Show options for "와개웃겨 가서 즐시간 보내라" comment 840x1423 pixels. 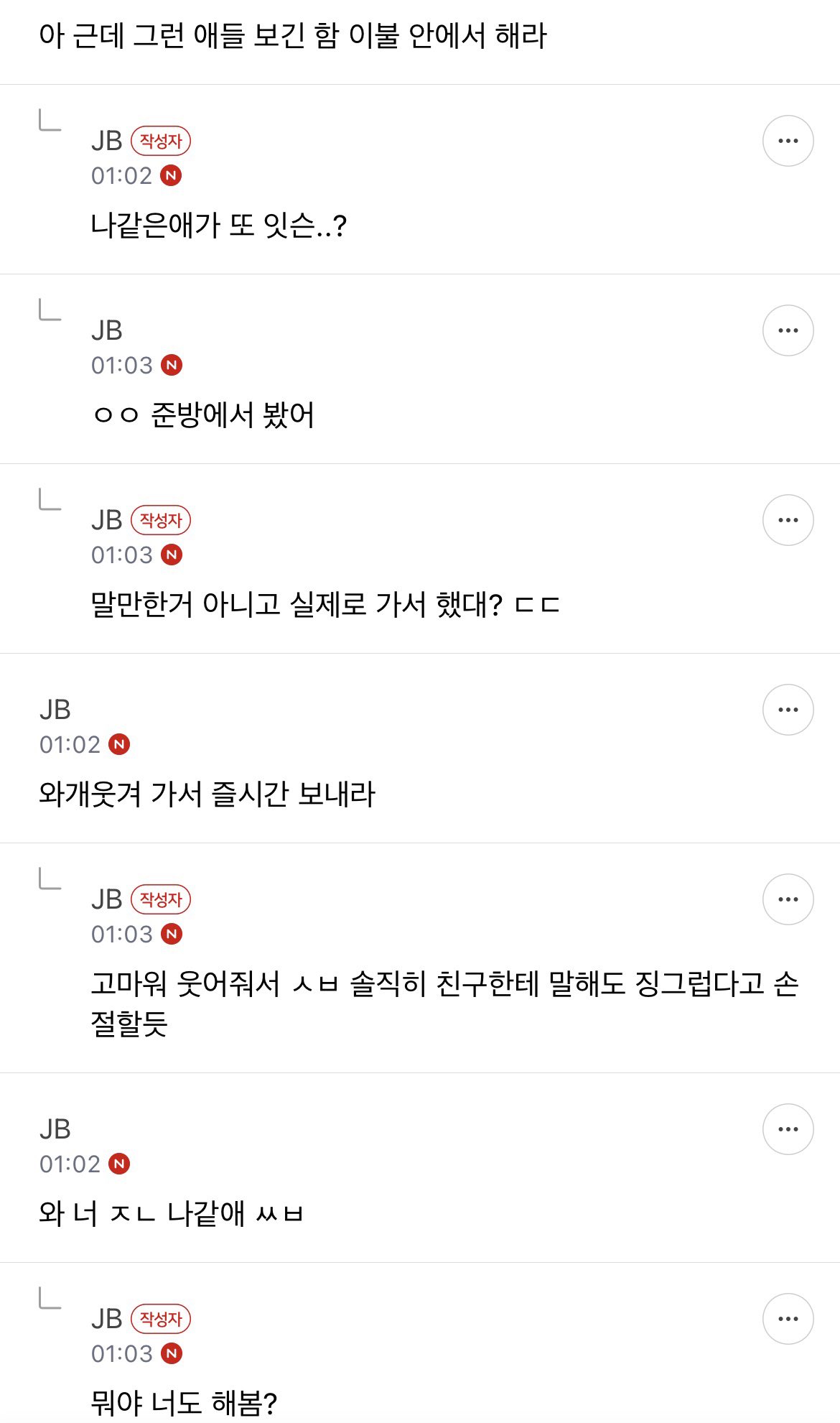click(x=788, y=710)
